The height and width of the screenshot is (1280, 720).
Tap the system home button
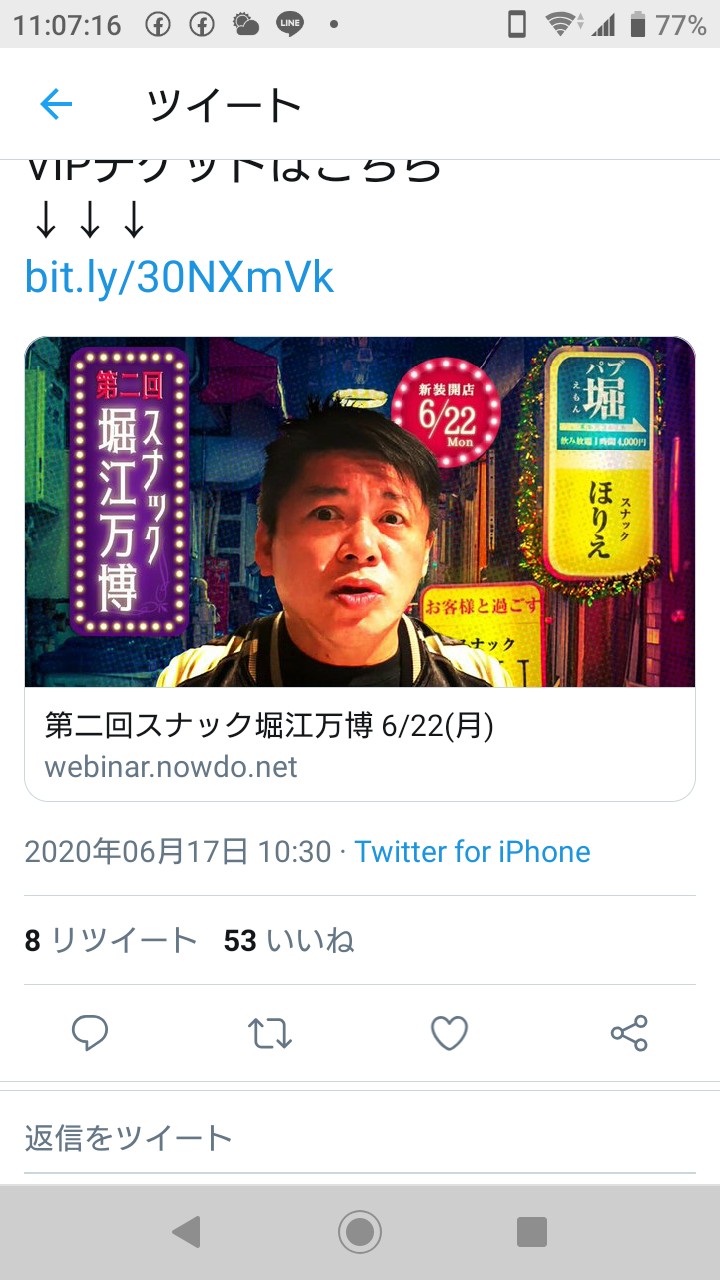coord(360,1232)
